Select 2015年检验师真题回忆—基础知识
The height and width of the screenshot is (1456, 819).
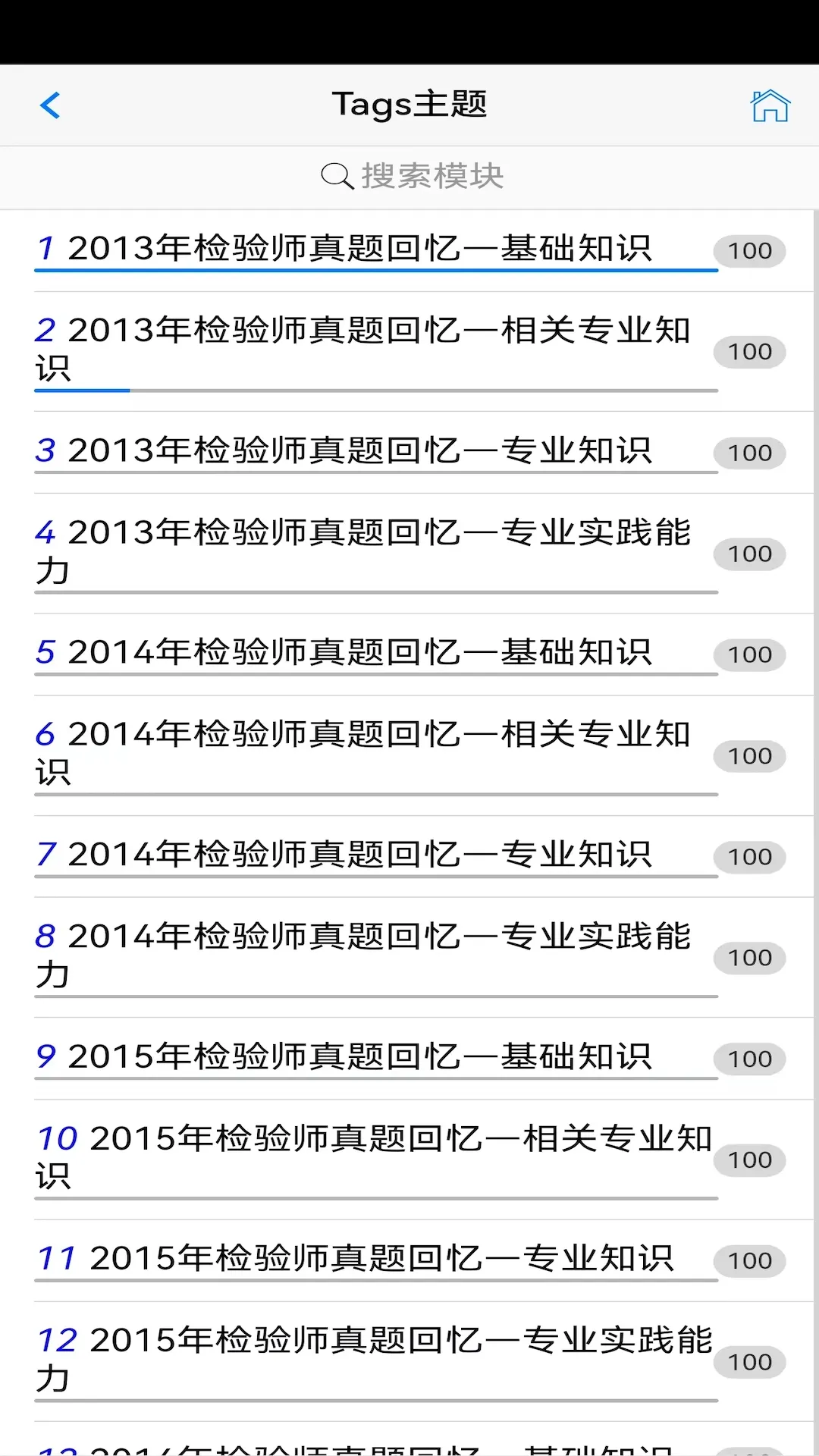pyautogui.click(x=364, y=1056)
